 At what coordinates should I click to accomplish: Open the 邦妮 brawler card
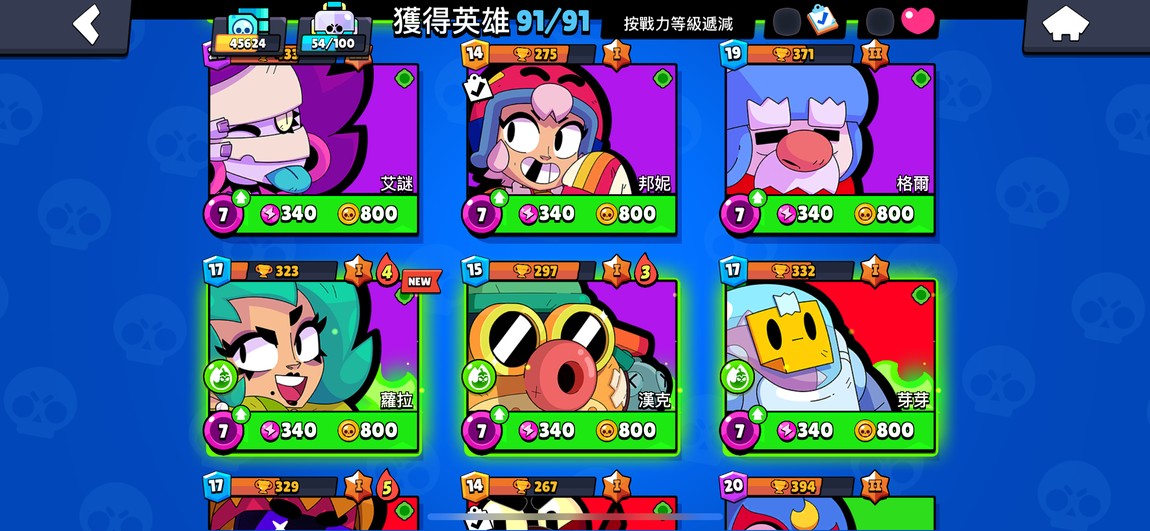572,130
